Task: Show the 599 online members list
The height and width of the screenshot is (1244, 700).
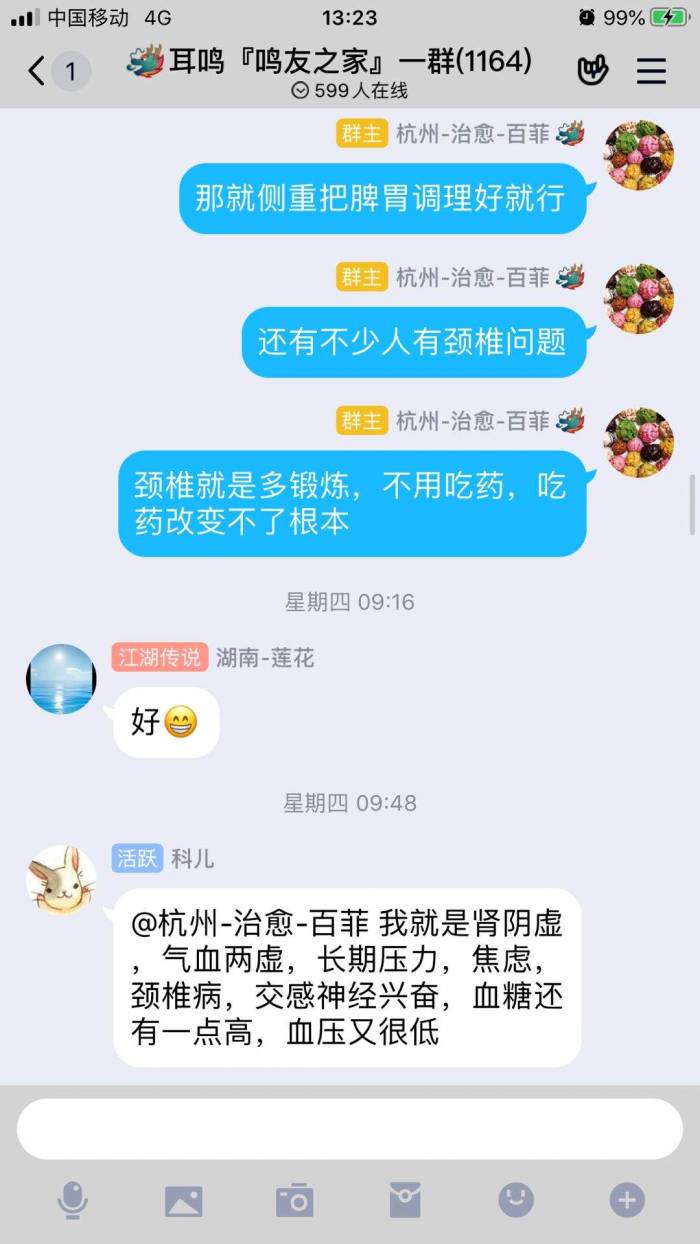Action: (349, 91)
